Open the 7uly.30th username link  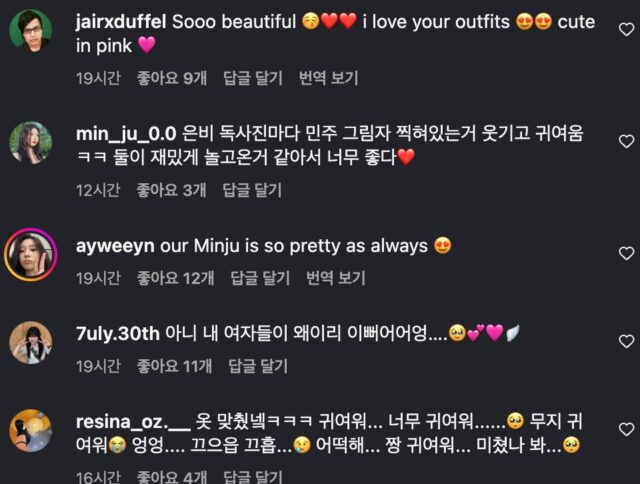pos(116,333)
